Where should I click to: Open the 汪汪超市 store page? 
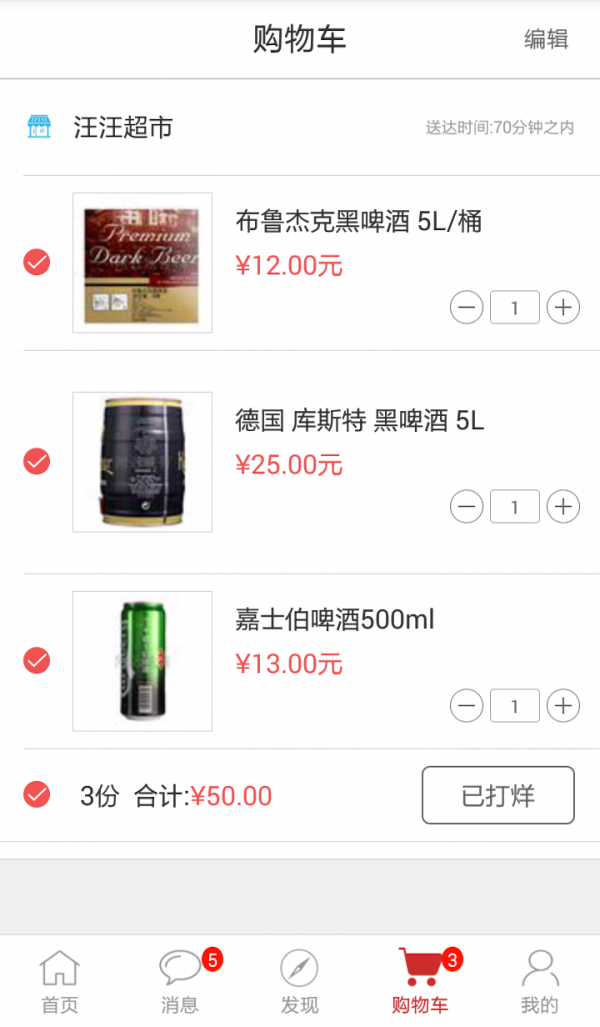pyautogui.click(x=122, y=127)
